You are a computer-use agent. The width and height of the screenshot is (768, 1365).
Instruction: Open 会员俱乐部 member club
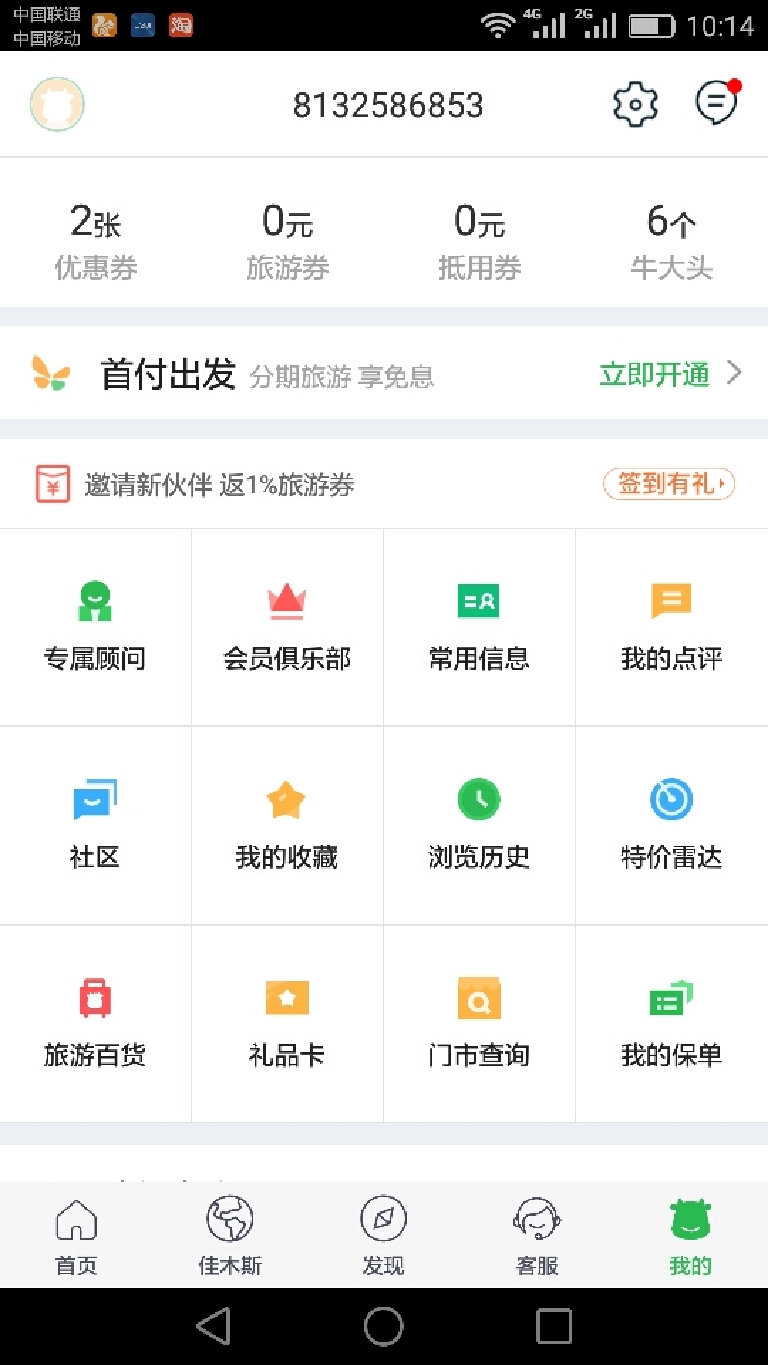(287, 627)
